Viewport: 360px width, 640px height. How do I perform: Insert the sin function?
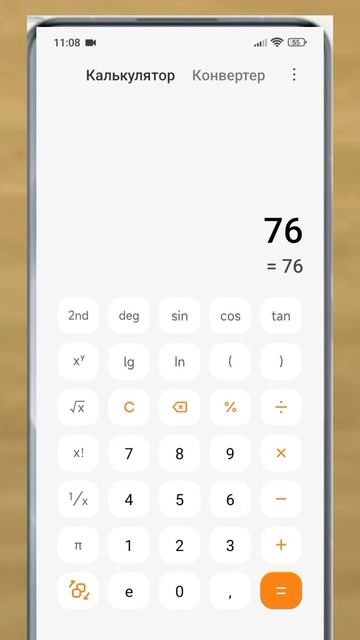tap(180, 316)
